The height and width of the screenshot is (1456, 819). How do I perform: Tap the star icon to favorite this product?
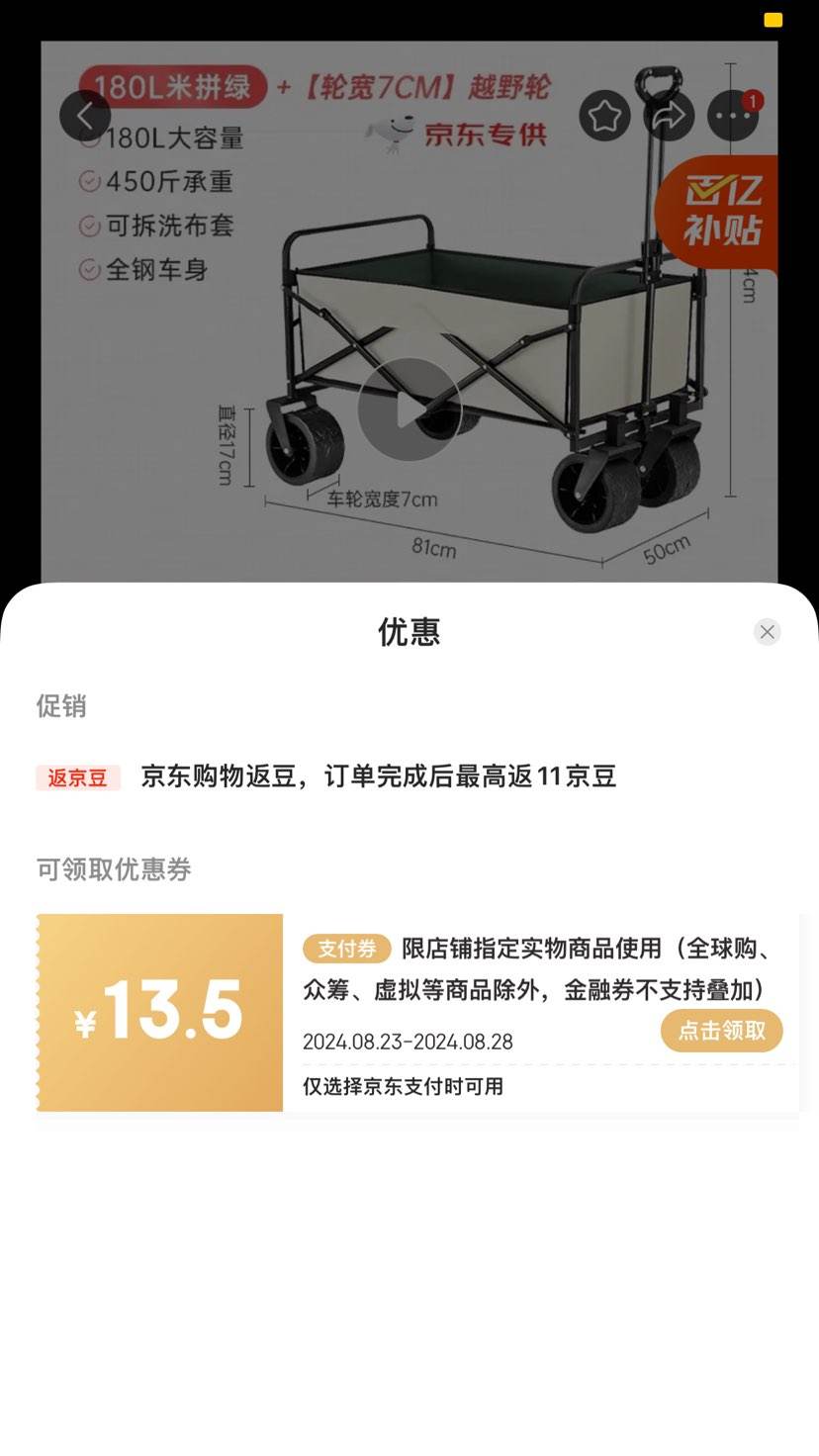tap(603, 116)
